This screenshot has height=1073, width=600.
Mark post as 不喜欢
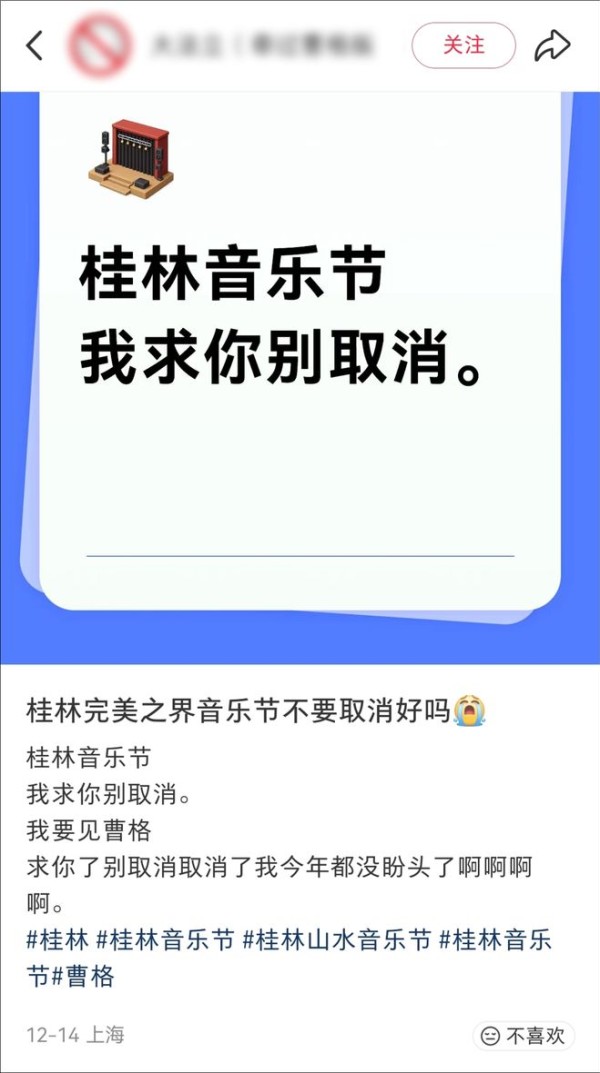tap(523, 1035)
